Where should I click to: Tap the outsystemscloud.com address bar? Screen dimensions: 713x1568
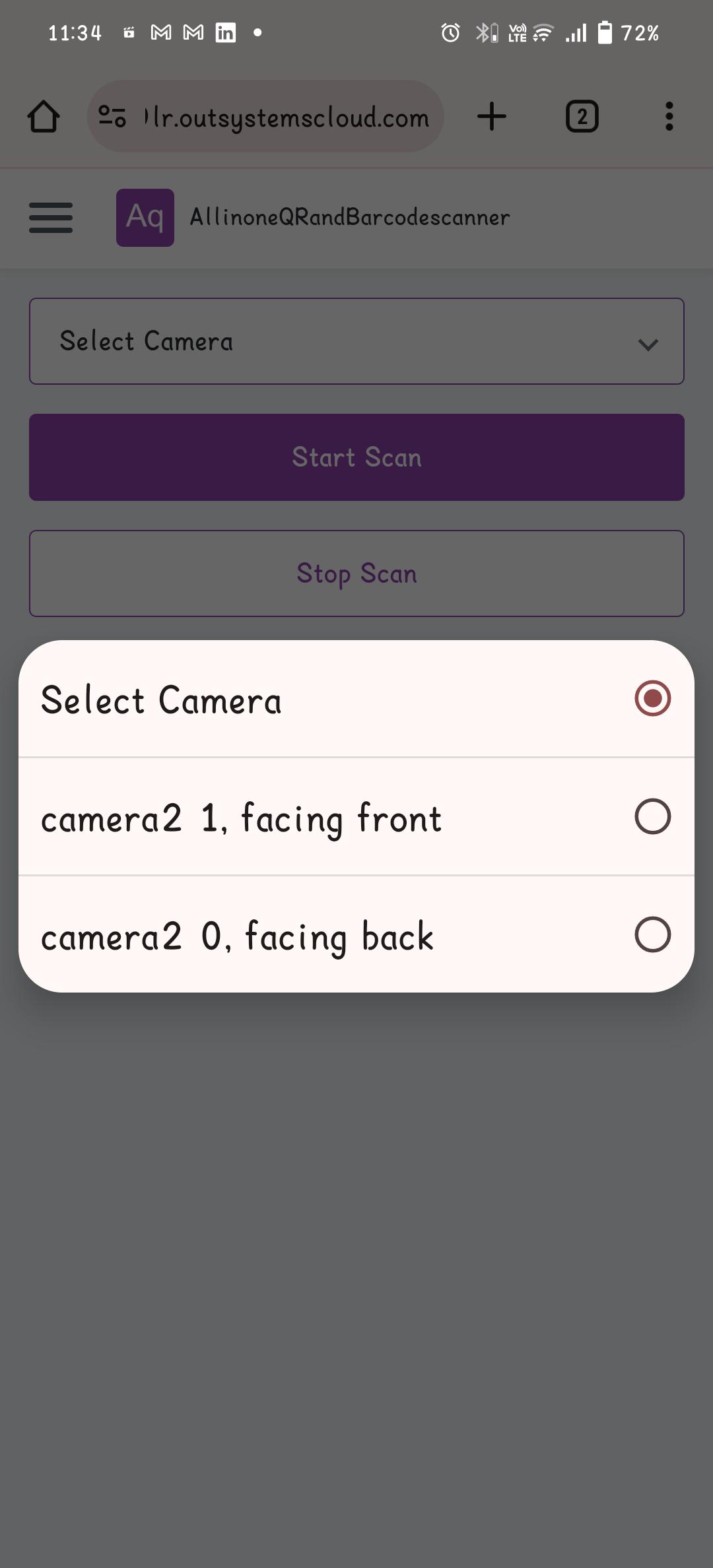tap(284, 116)
